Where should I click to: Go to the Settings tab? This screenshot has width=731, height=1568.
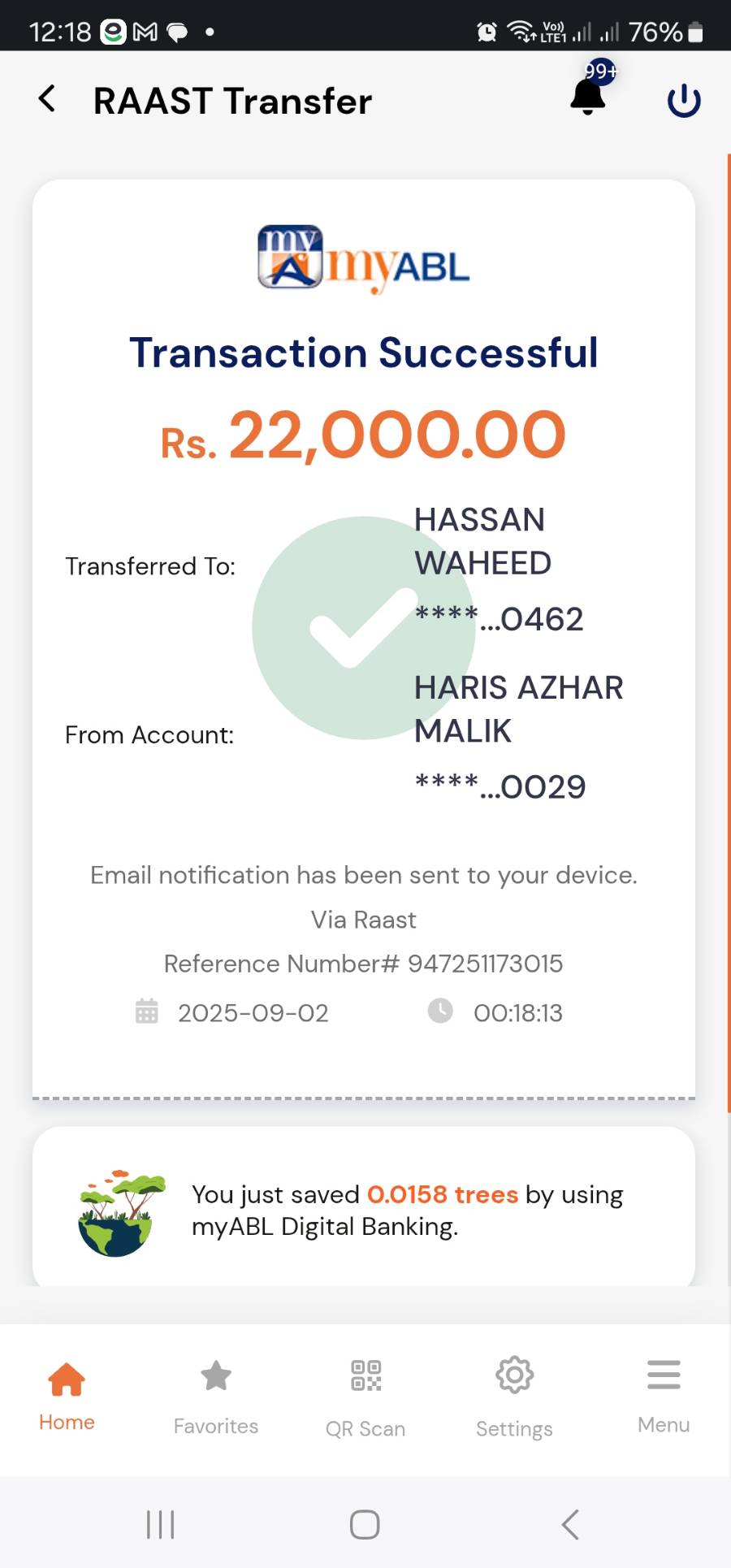(514, 1396)
